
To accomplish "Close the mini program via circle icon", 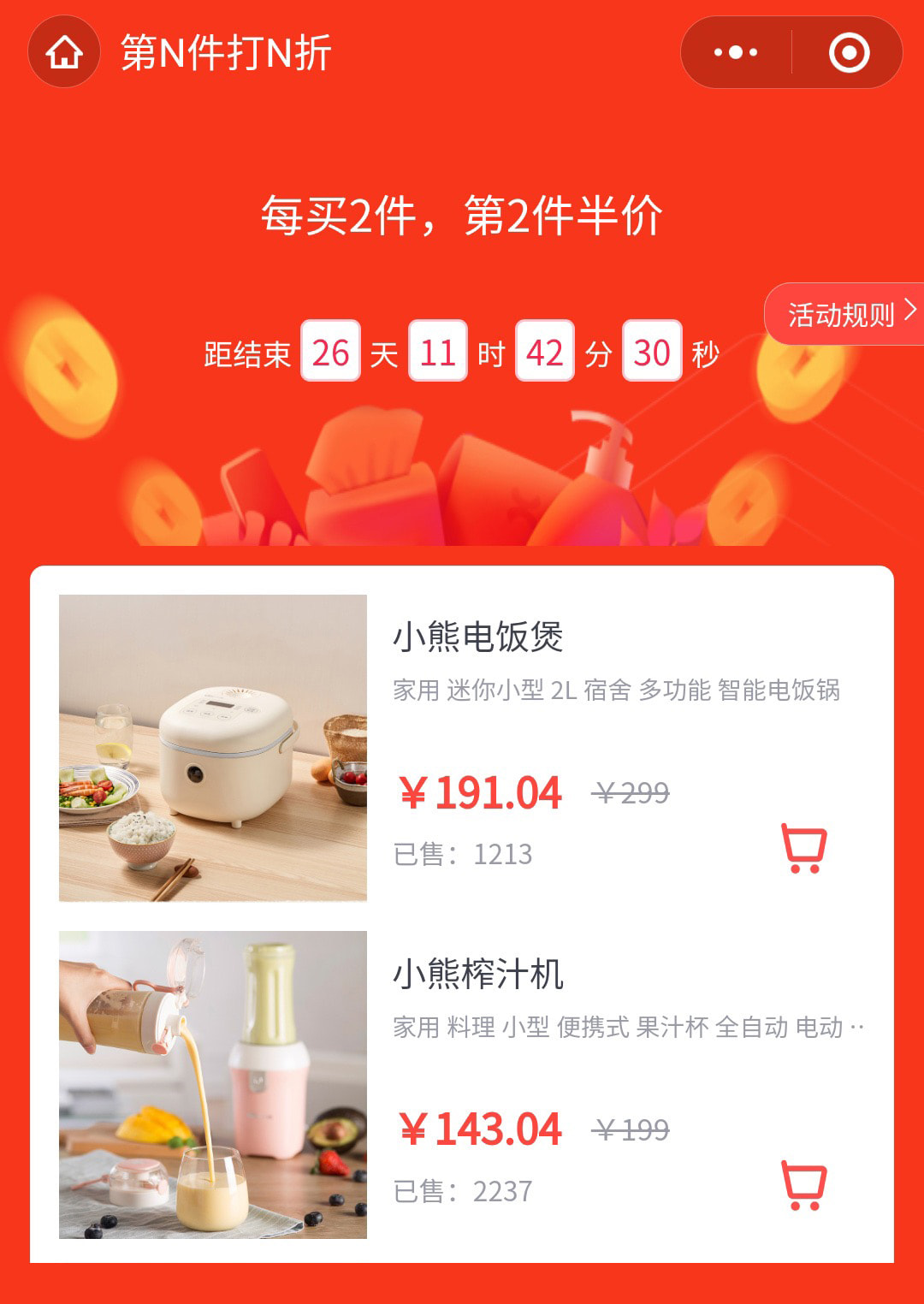I will 849,53.
